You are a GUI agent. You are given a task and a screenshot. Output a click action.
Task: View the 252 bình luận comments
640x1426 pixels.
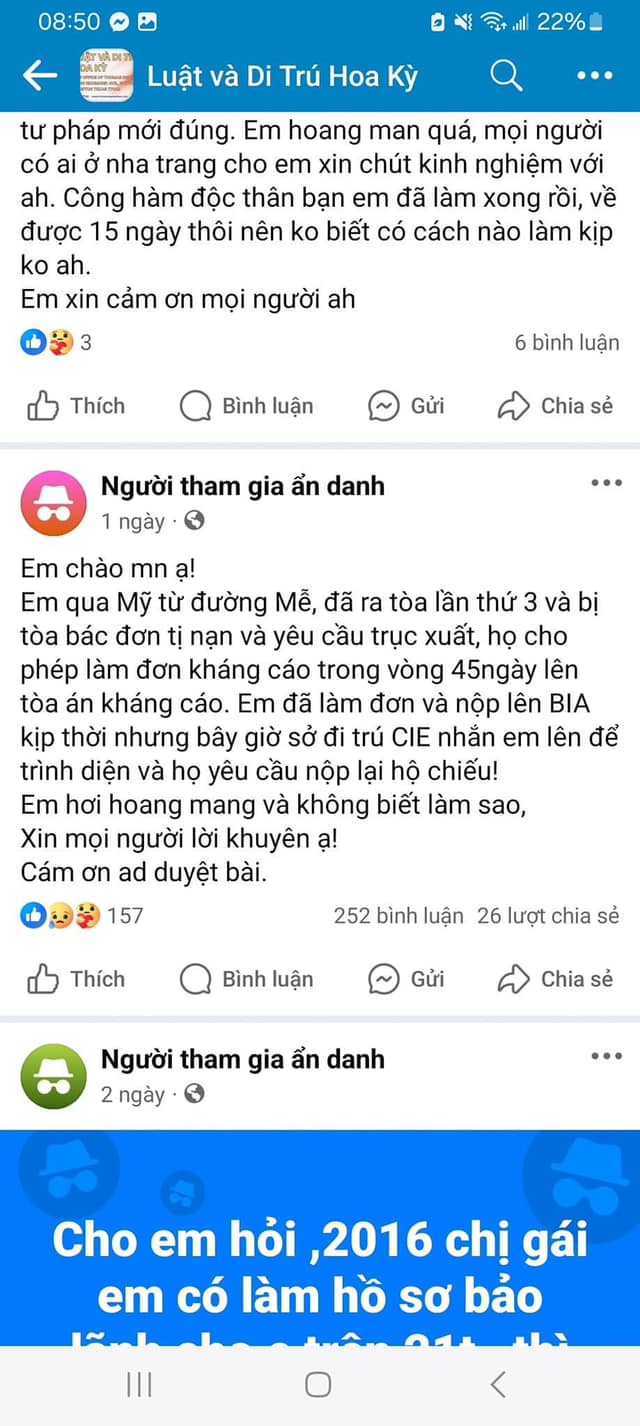tap(398, 916)
